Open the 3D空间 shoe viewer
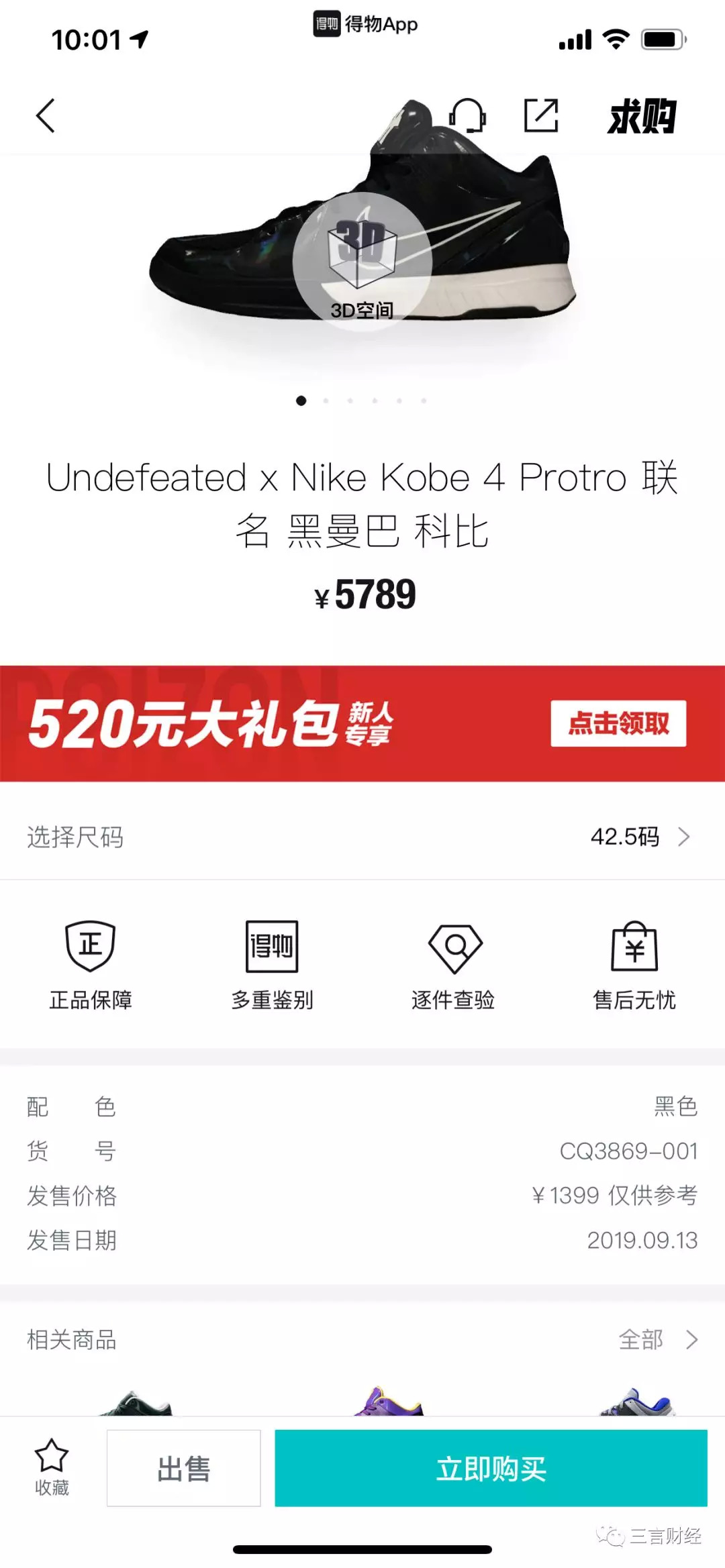 [362, 262]
